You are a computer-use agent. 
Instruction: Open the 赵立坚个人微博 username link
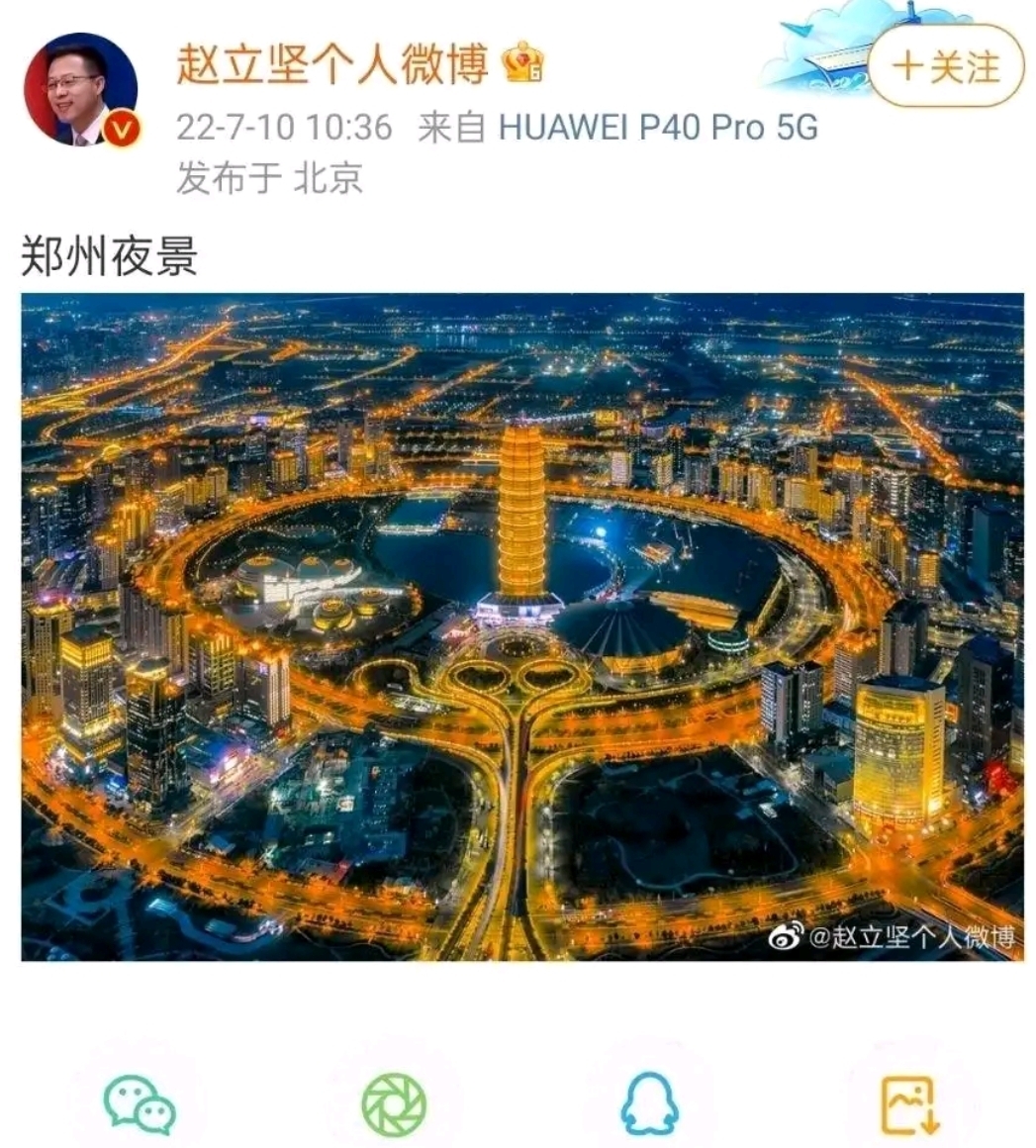click(x=332, y=65)
